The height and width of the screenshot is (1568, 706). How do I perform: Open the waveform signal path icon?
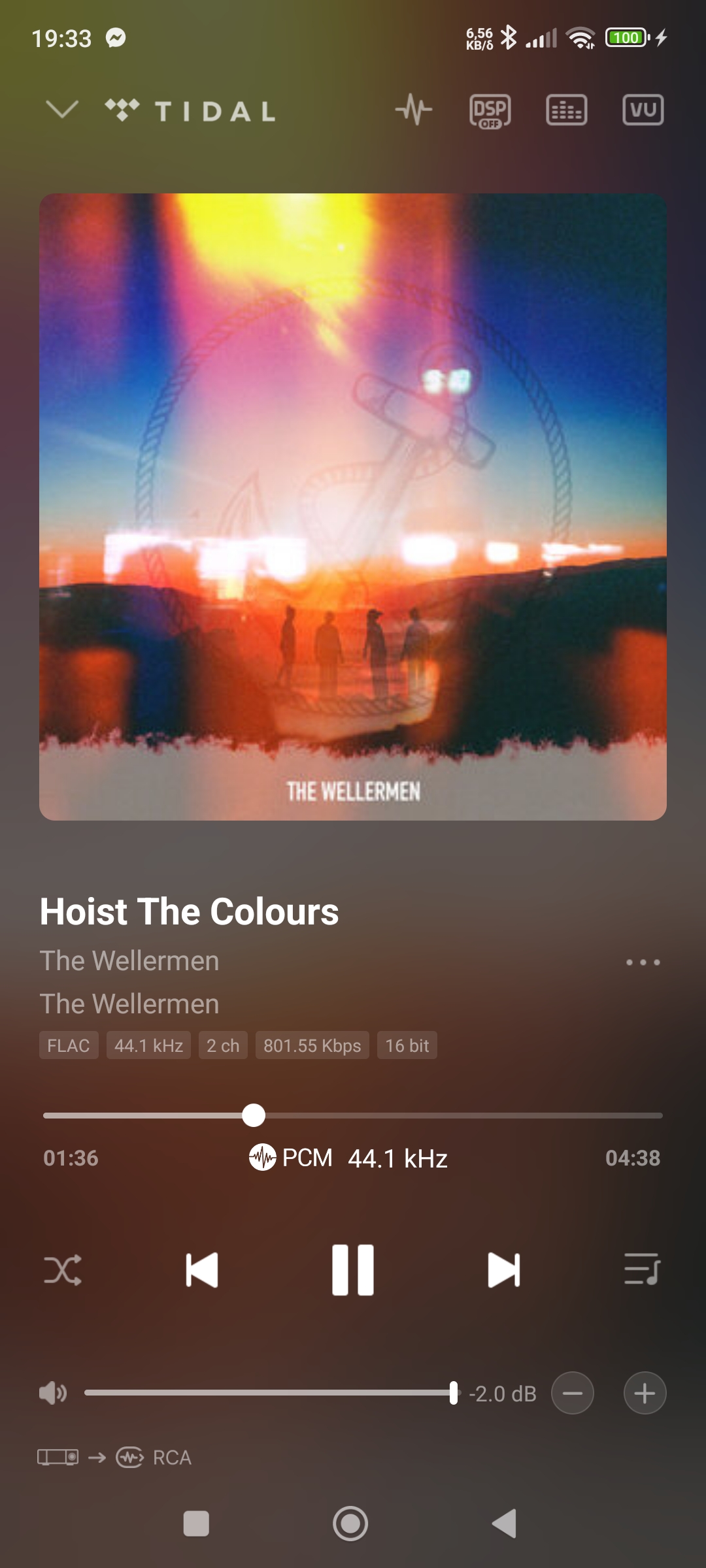point(414,109)
